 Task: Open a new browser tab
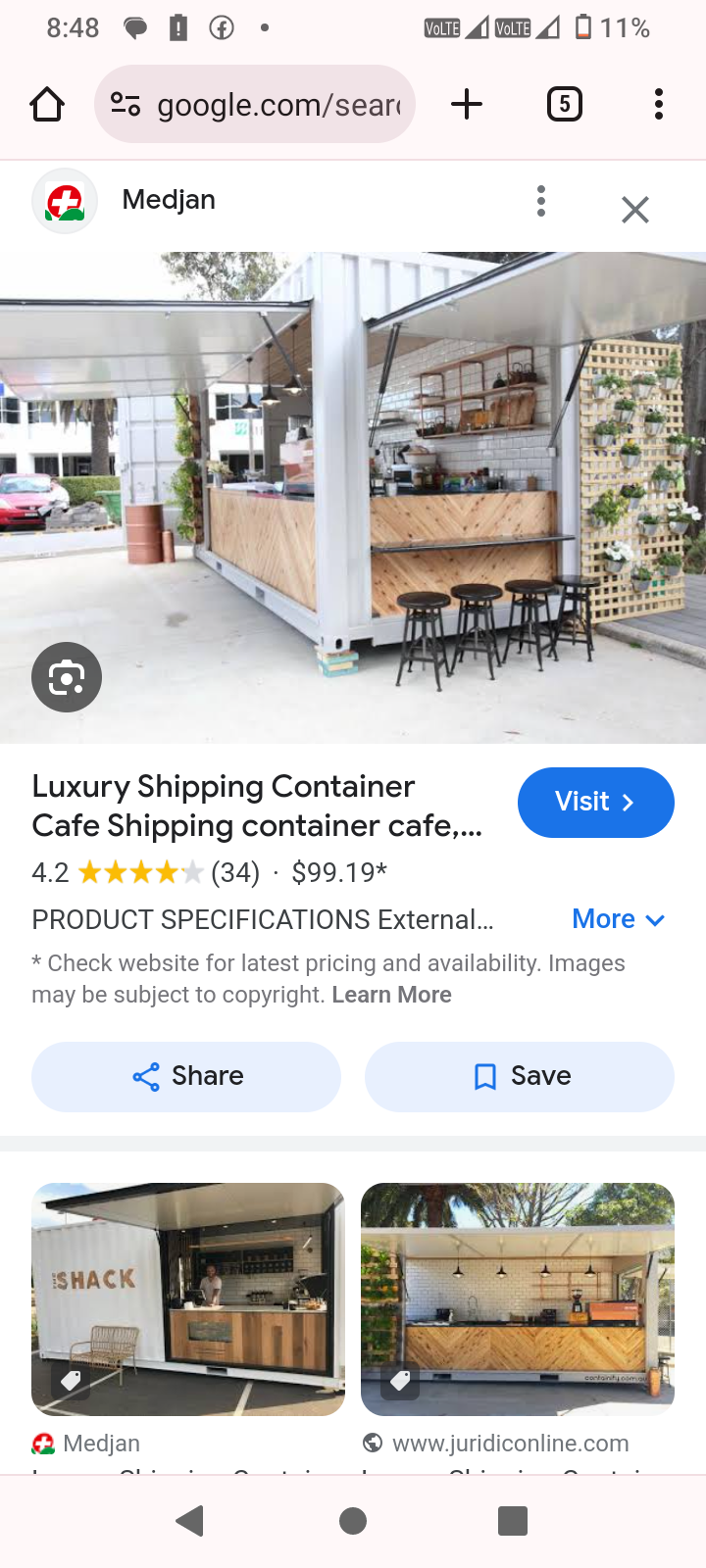(467, 104)
